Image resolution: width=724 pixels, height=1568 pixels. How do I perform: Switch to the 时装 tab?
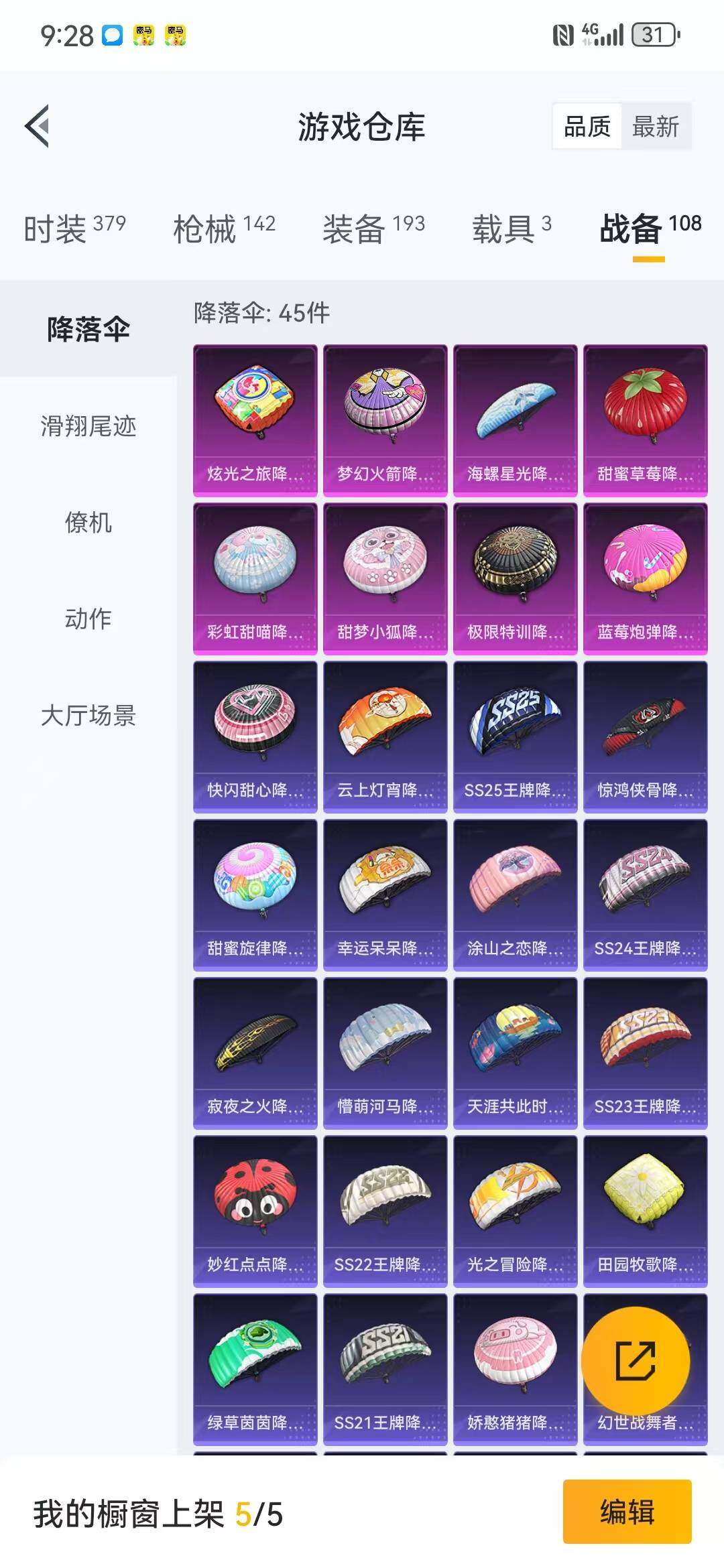click(56, 228)
